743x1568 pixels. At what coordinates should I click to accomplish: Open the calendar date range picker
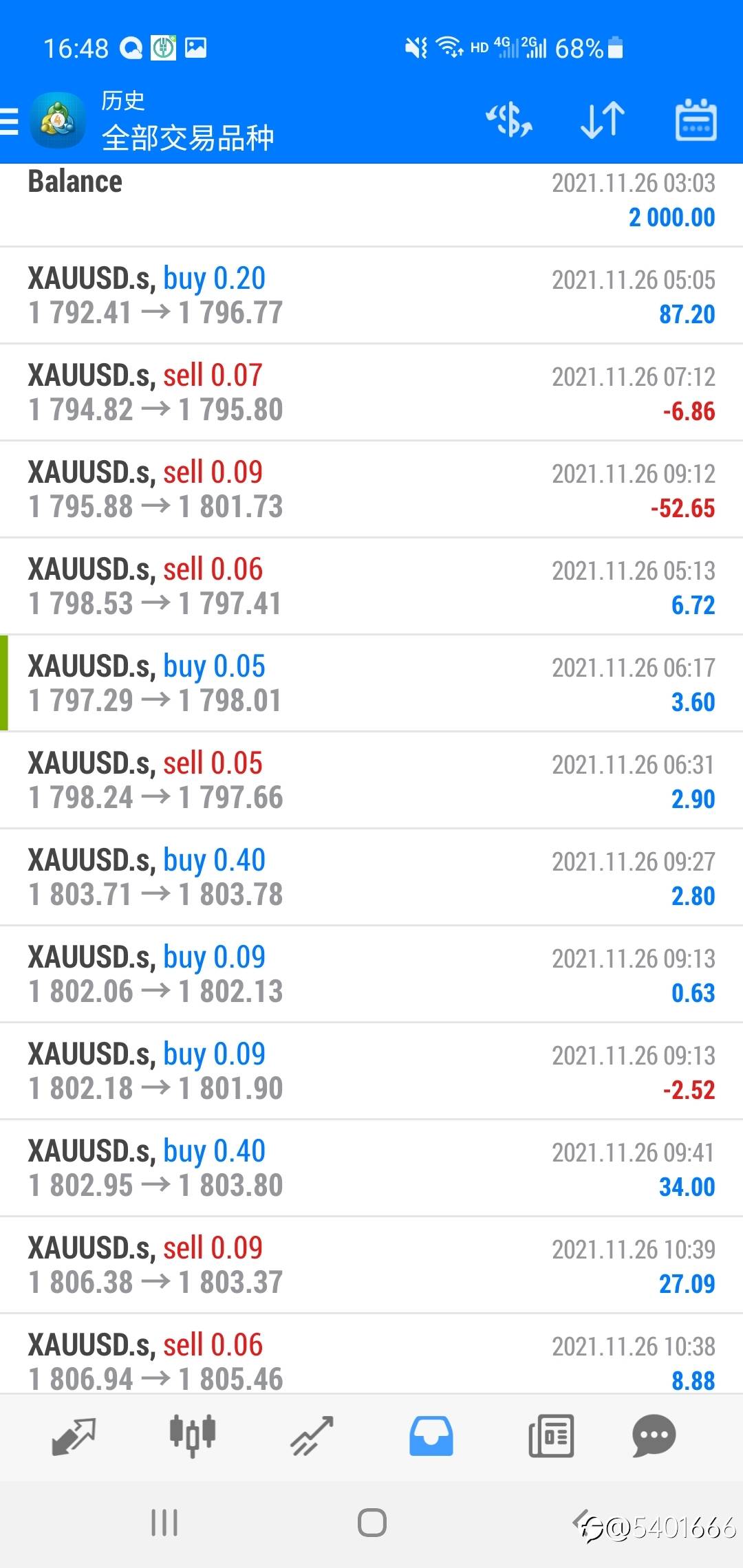(x=696, y=120)
